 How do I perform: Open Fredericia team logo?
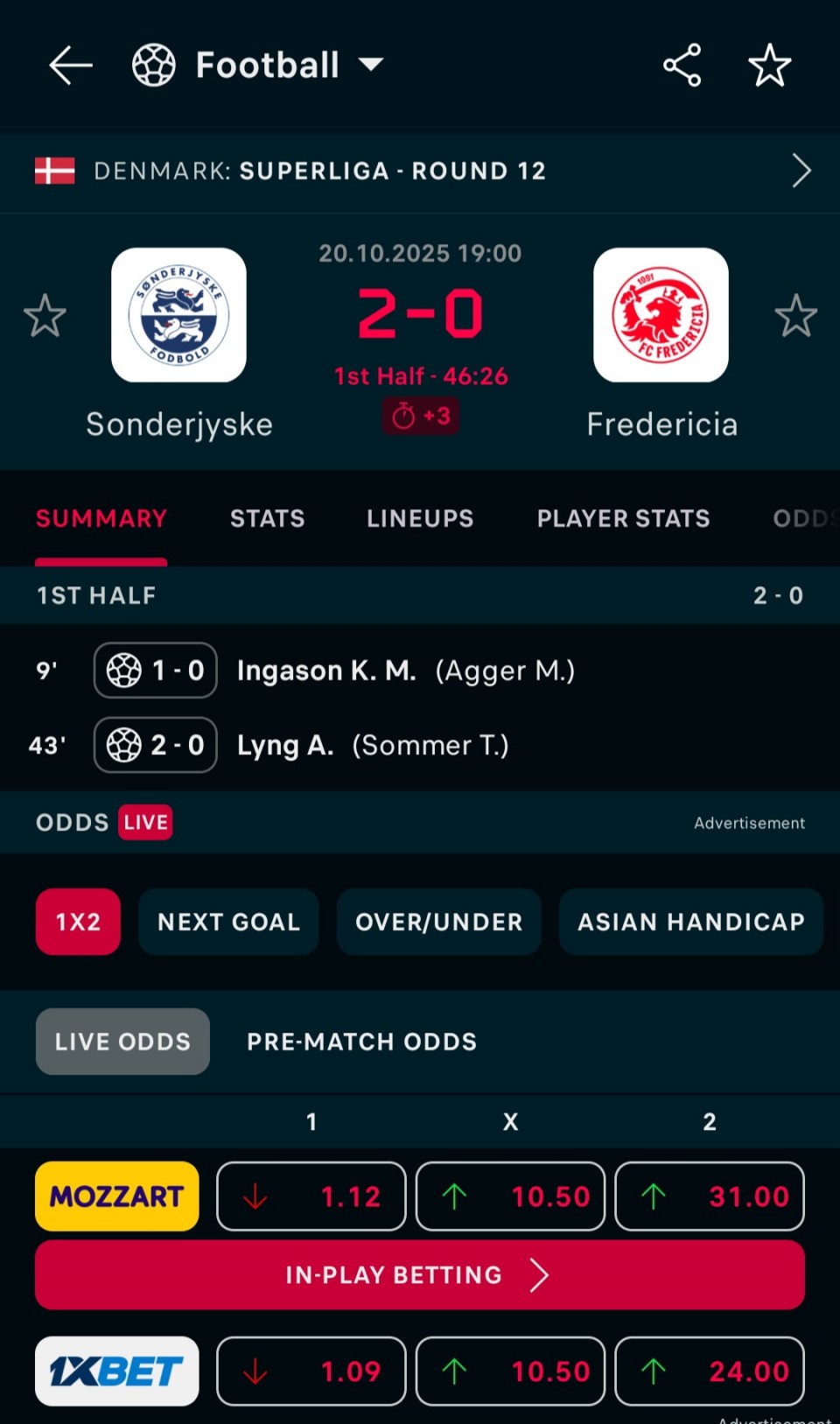661,315
